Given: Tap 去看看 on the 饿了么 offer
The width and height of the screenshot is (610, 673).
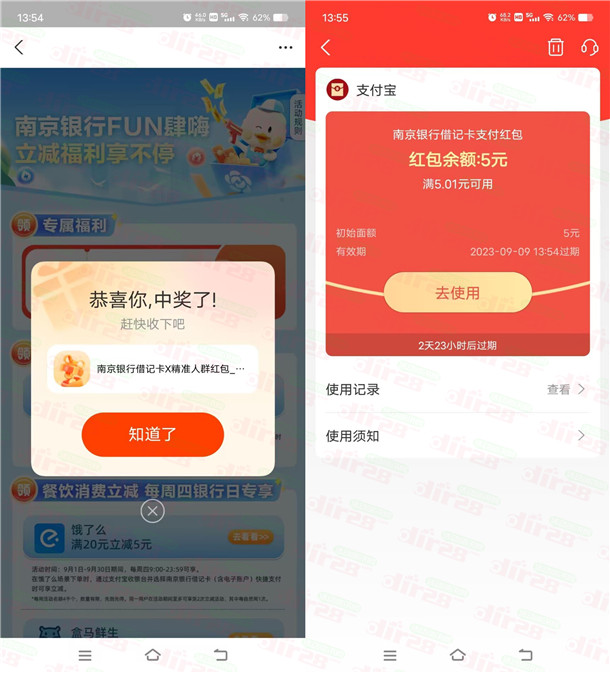Looking at the screenshot, I should tap(249, 537).
